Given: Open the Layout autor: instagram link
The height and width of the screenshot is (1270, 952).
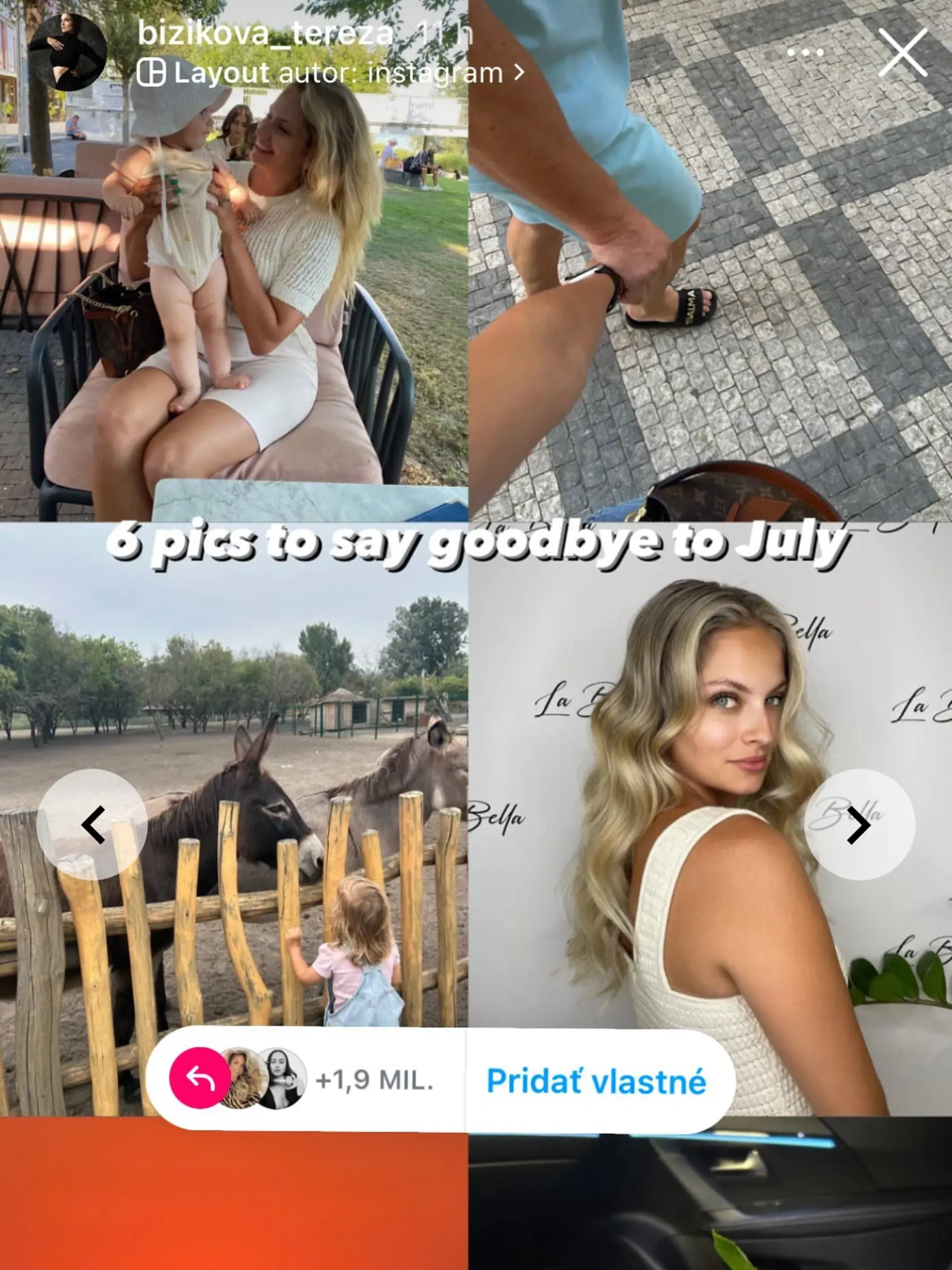Looking at the screenshot, I should pyautogui.click(x=330, y=74).
